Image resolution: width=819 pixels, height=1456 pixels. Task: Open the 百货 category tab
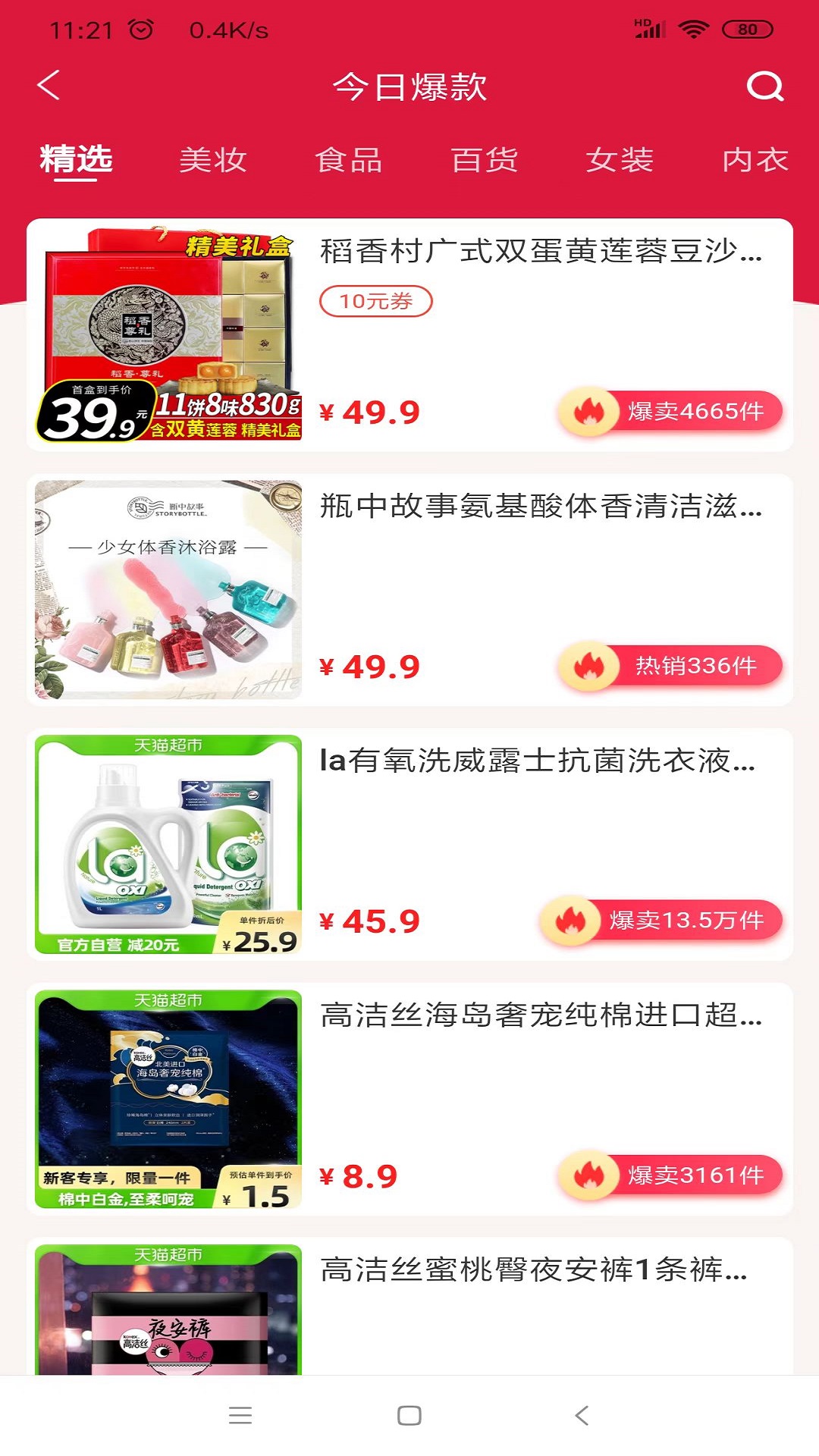485,160
